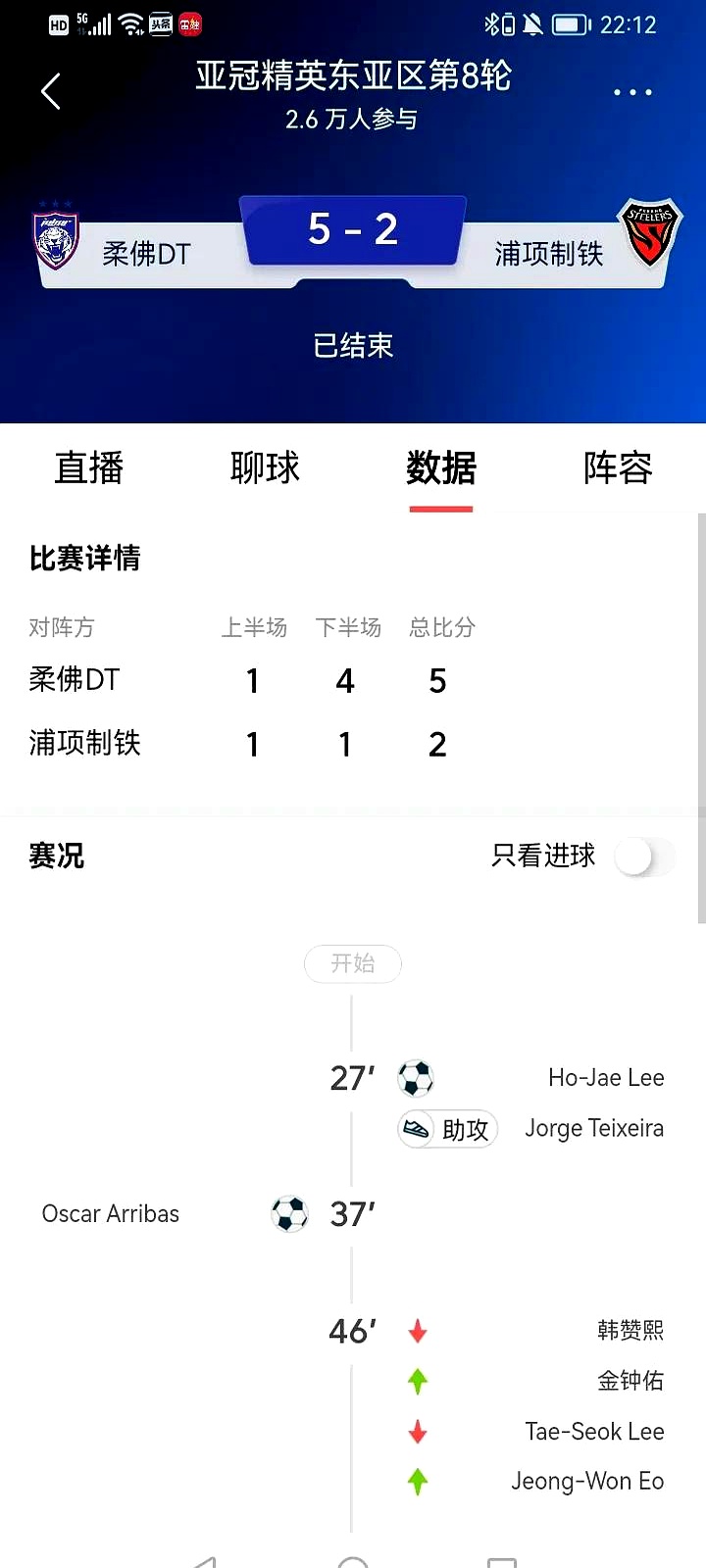Switch to the 阵容 lineup tab

coord(617,468)
